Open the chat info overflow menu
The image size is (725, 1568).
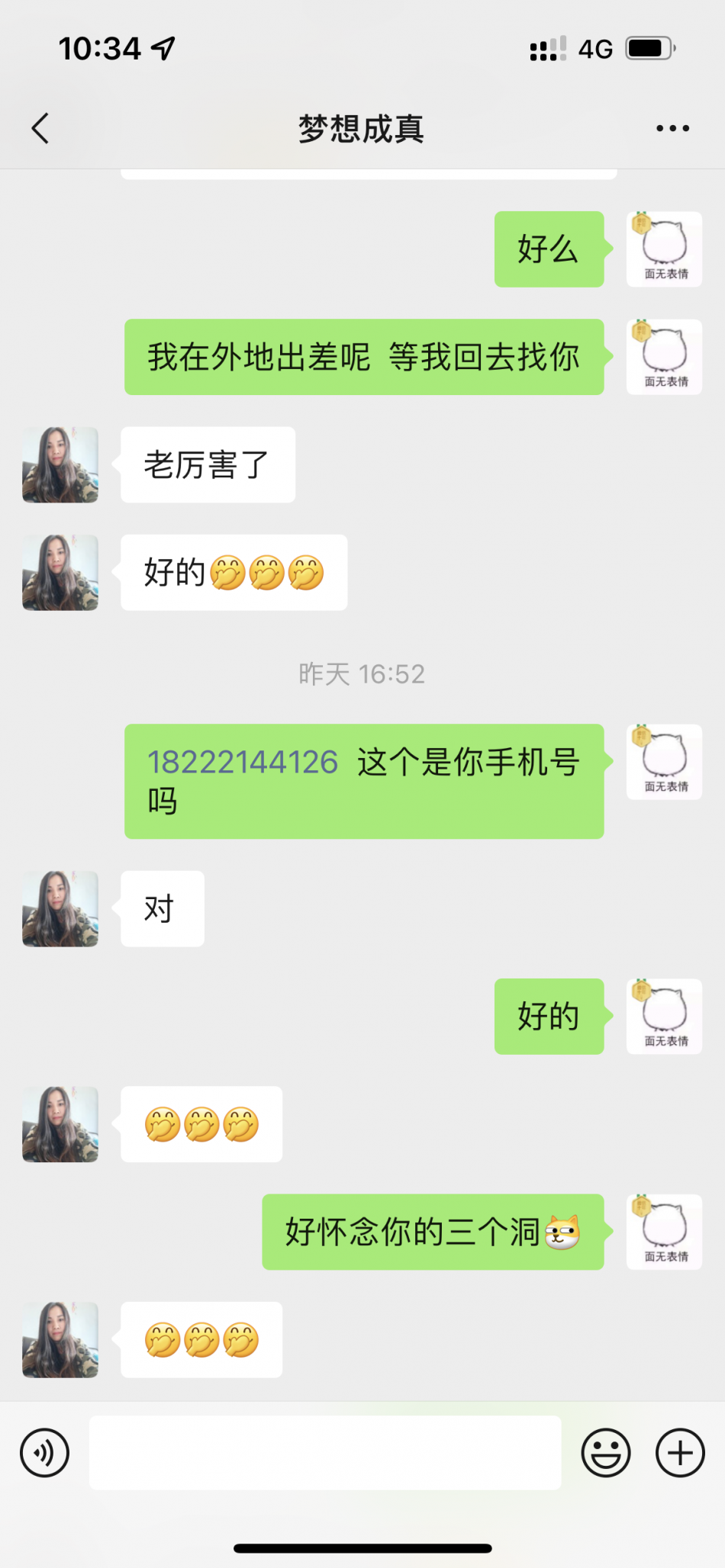pyautogui.click(x=672, y=128)
